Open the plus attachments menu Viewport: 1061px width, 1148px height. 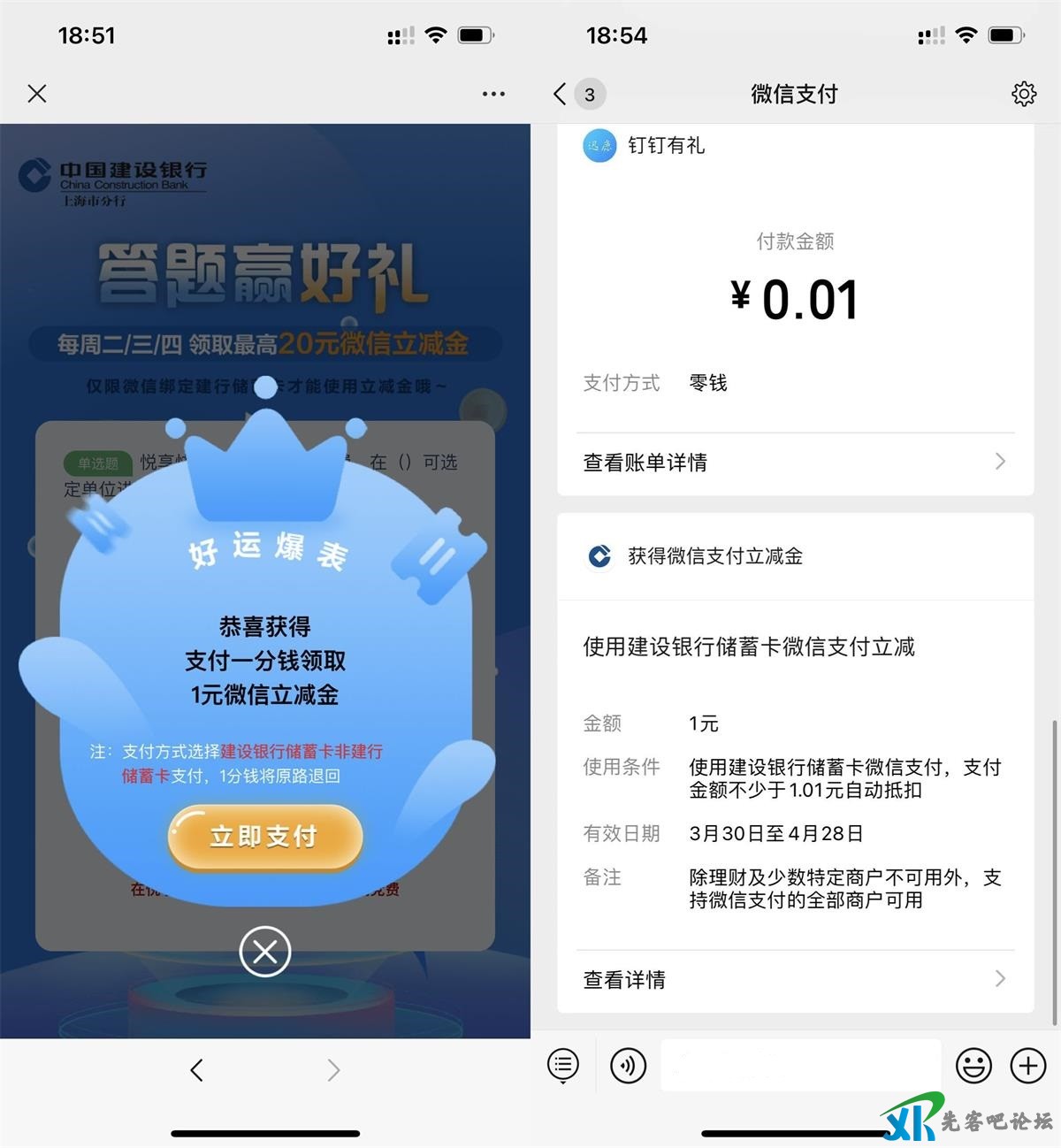pos(1027,1066)
